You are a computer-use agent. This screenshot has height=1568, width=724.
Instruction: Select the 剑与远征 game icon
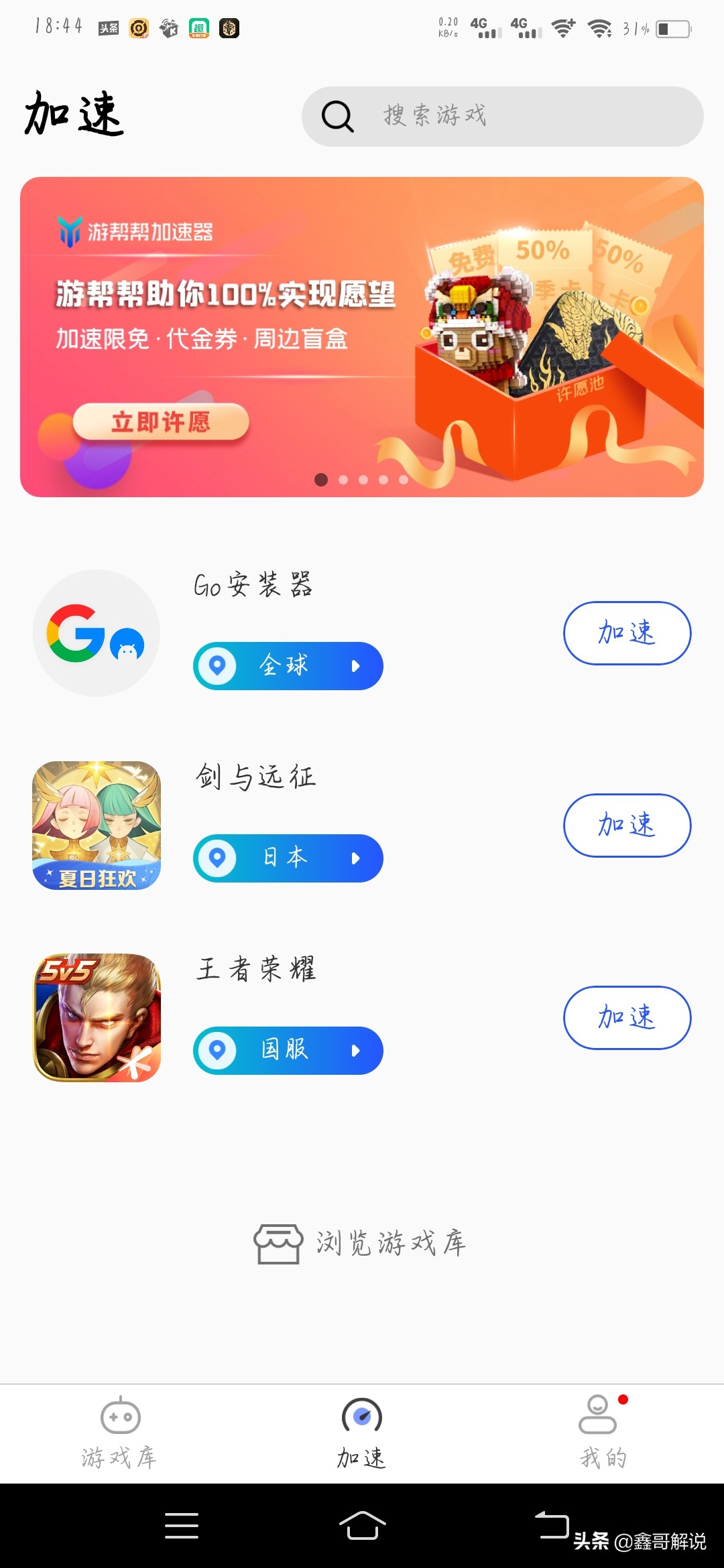tap(96, 826)
